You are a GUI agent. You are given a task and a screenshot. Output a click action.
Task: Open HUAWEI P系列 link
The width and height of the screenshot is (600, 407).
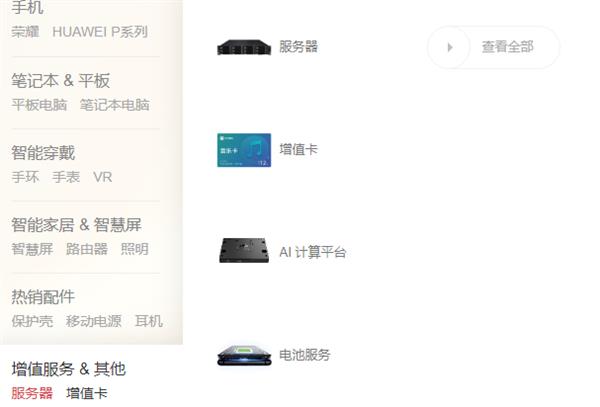tap(99, 32)
